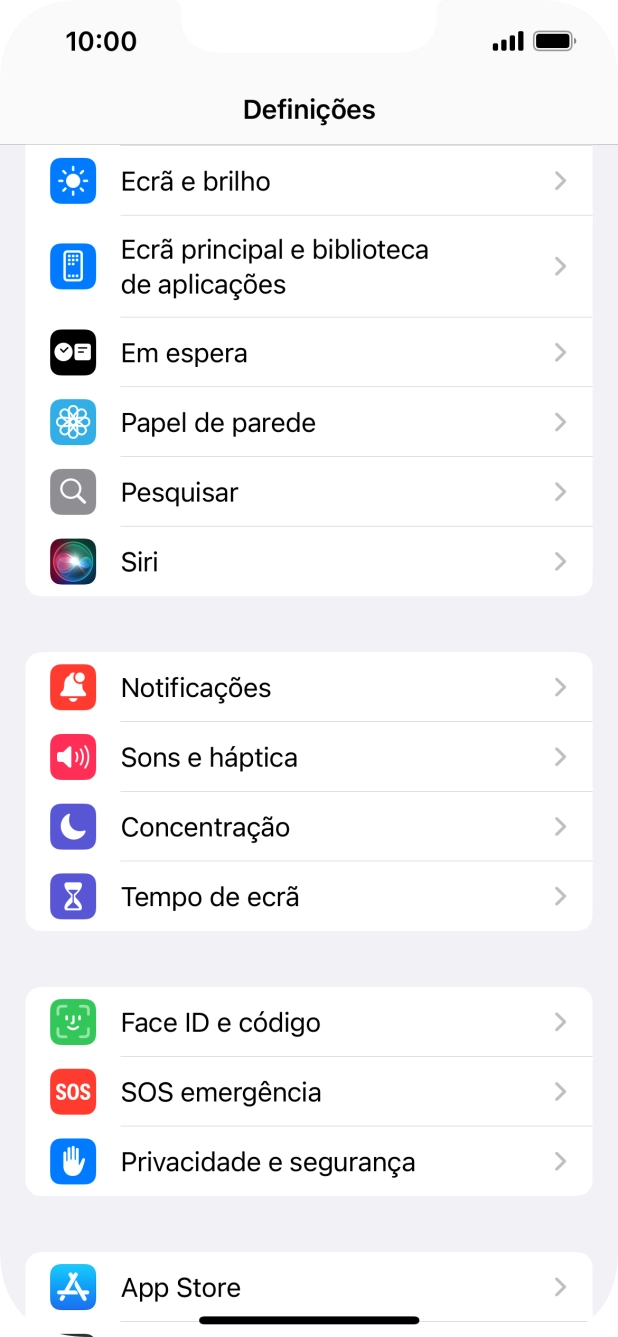
Task: Open Concentração settings
Action: 309,827
